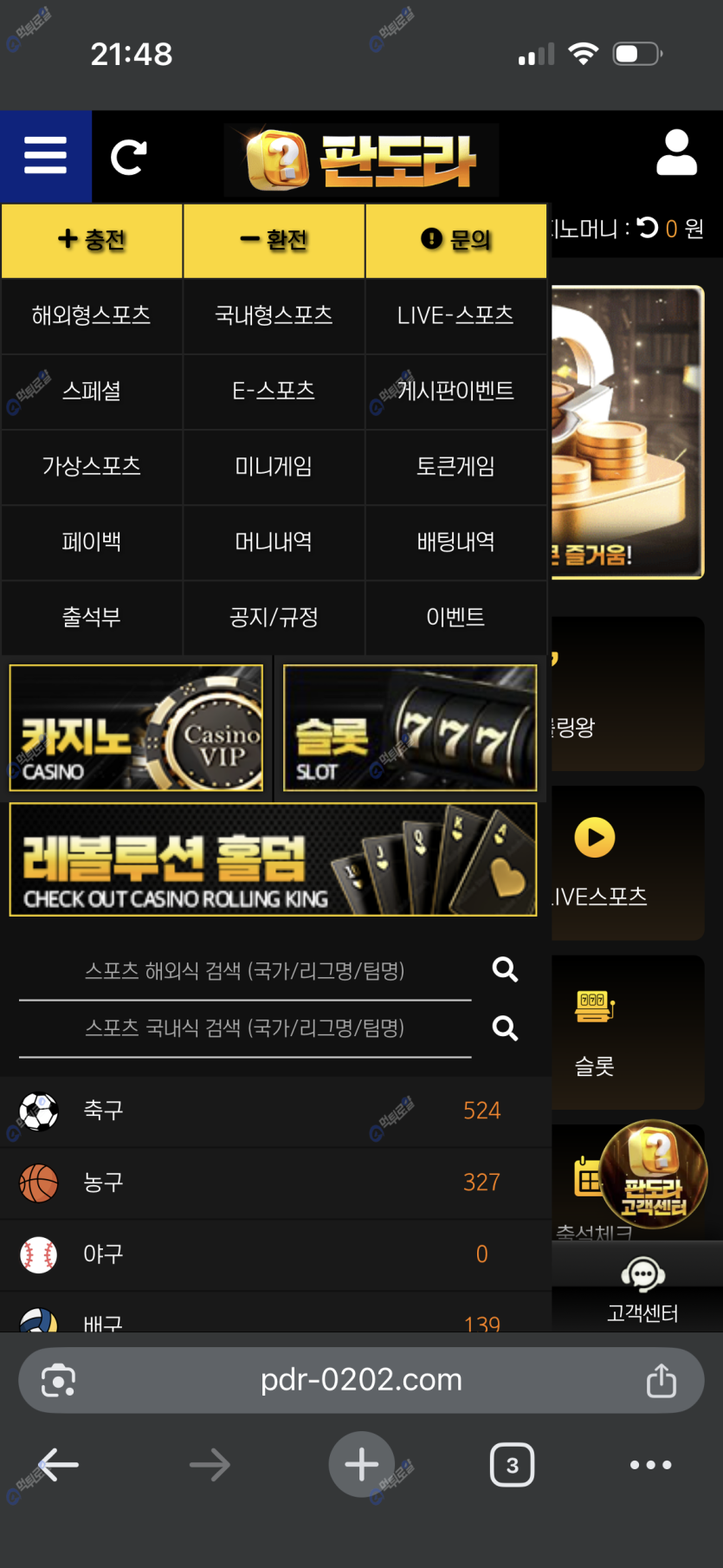Select the 축구 sport row

[260, 1111]
